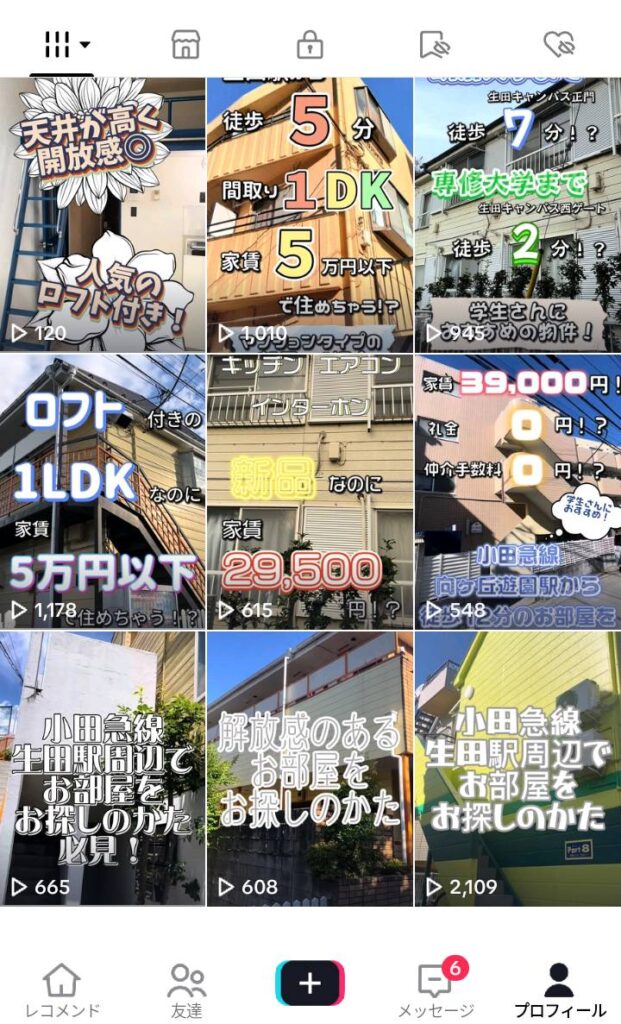Open the videos grid tab dropdown
This screenshot has height=1024, width=621.
(66, 45)
